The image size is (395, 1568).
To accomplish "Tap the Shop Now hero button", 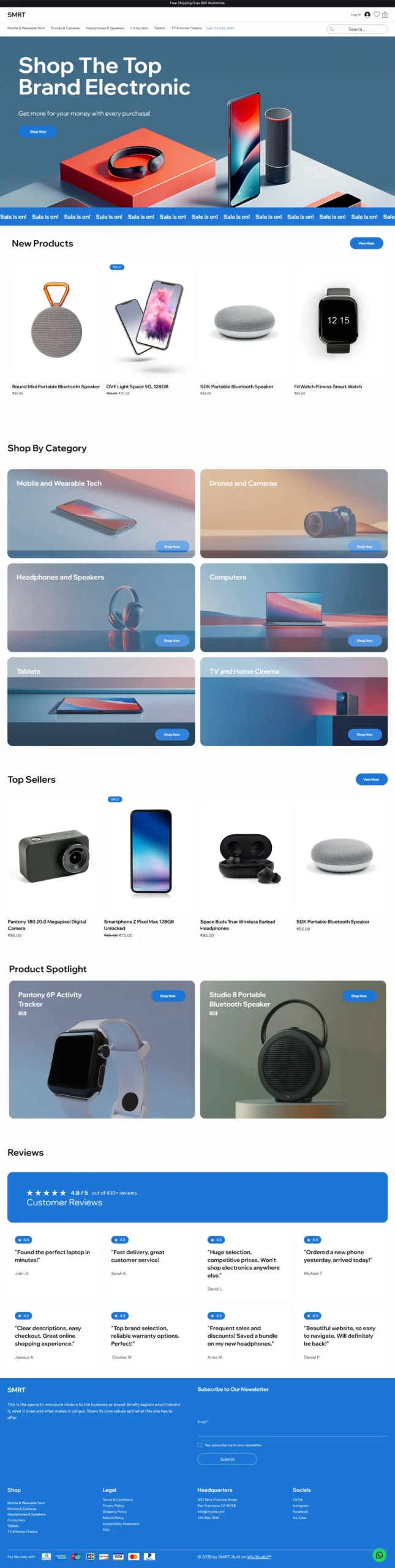I will (x=38, y=132).
